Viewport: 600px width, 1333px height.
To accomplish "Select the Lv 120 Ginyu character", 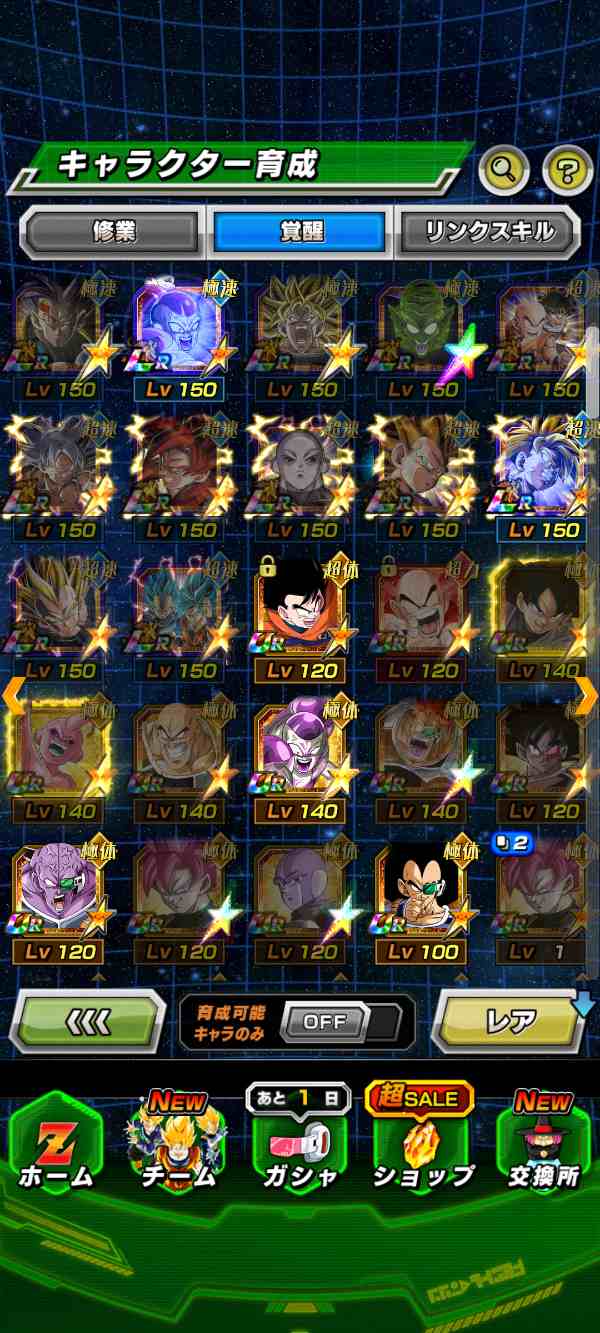I will coord(58,892).
